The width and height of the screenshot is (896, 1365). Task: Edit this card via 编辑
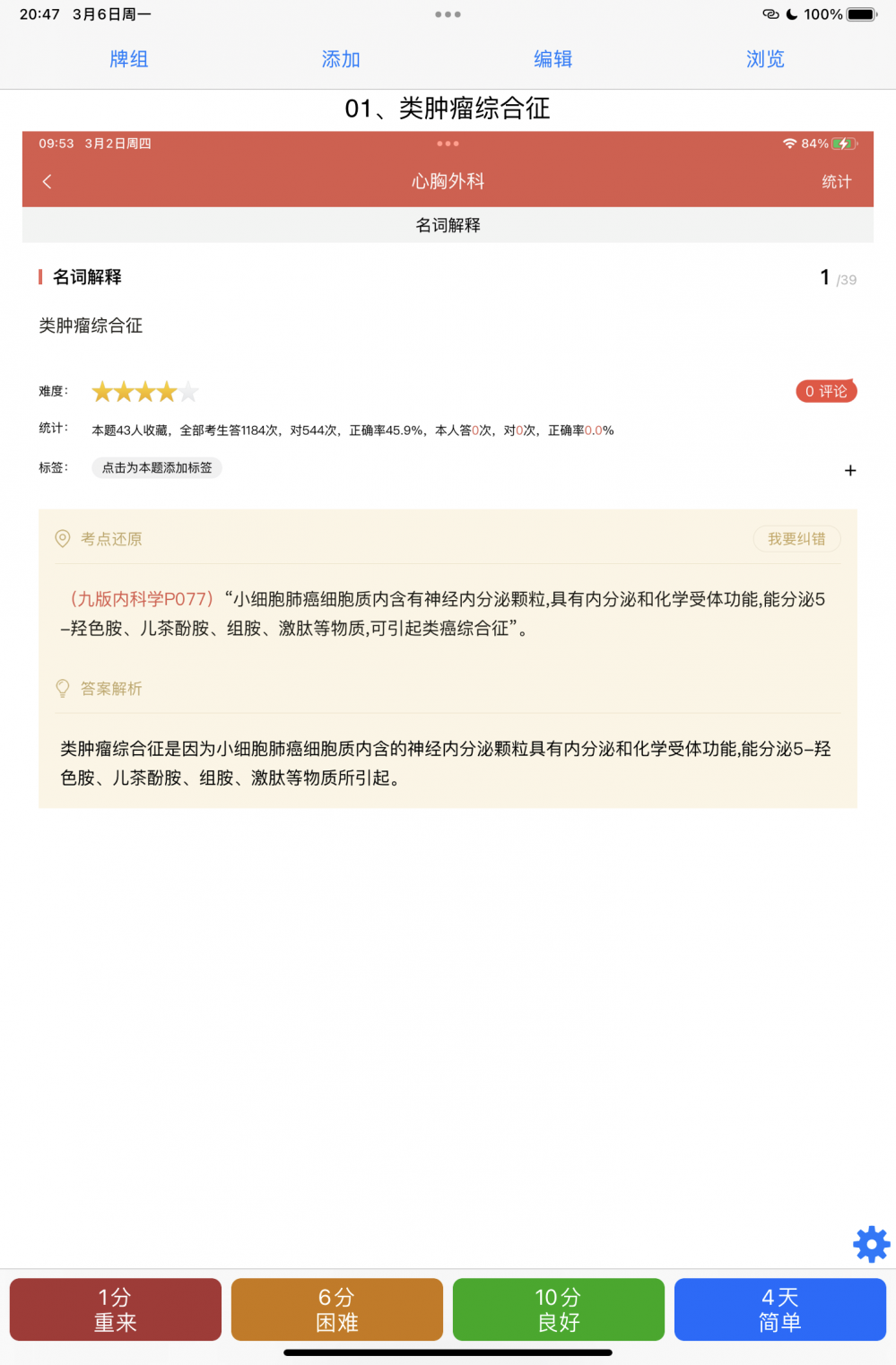[552, 59]
